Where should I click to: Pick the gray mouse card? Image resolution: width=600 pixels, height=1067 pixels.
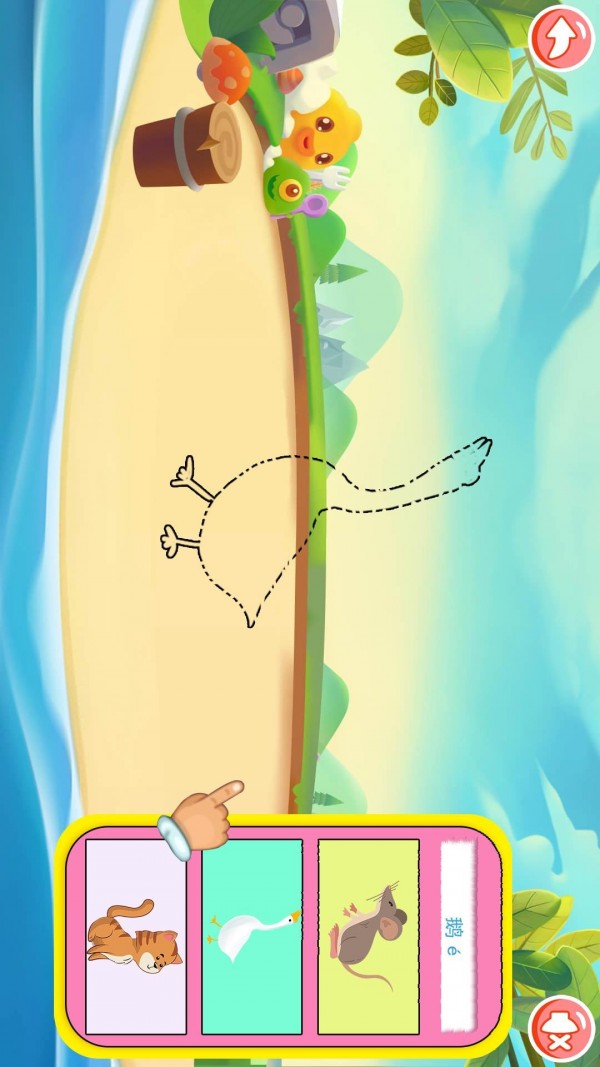pos(368,936)
